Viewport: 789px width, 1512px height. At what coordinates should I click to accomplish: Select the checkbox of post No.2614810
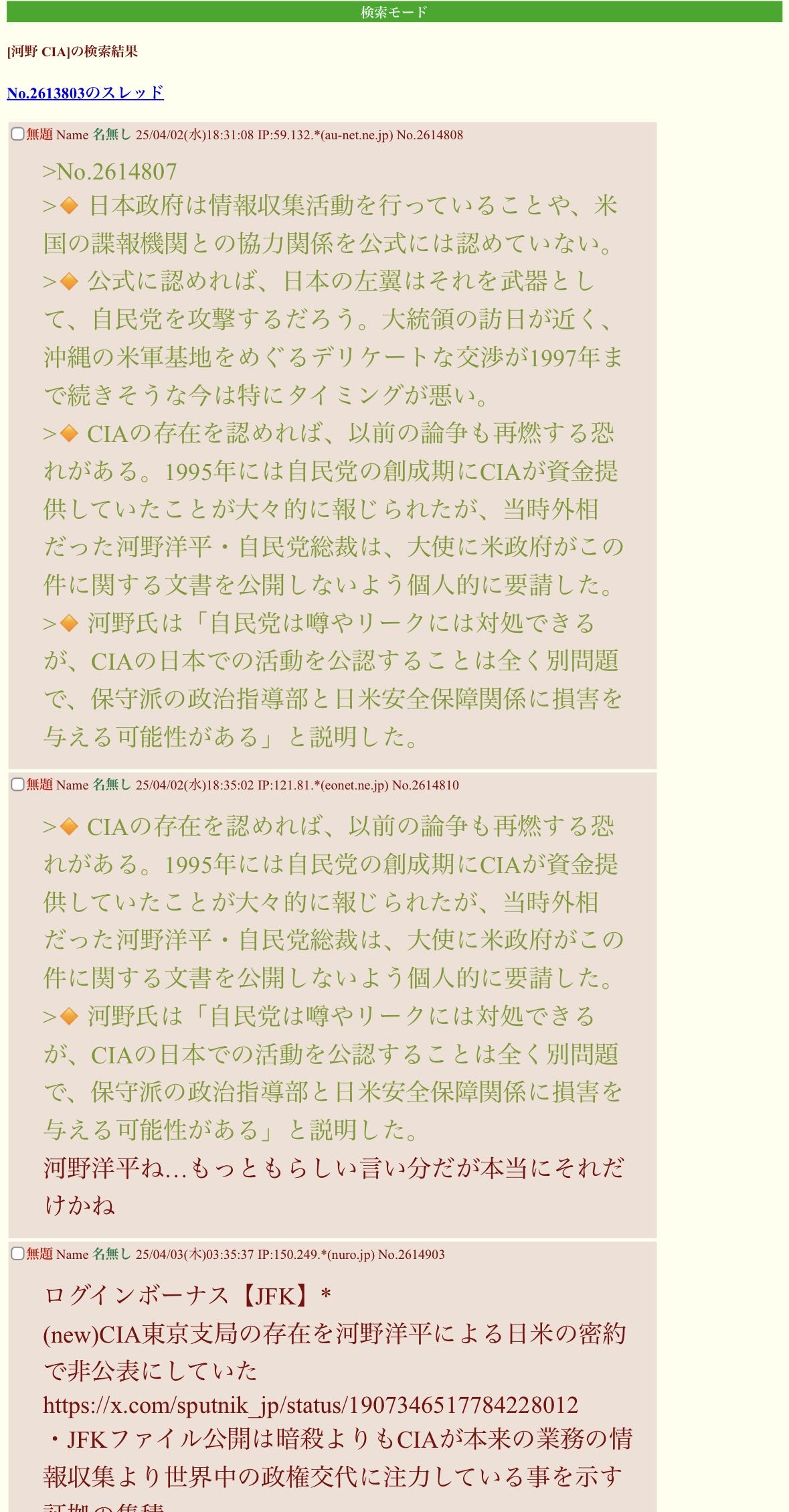point(18,784)
